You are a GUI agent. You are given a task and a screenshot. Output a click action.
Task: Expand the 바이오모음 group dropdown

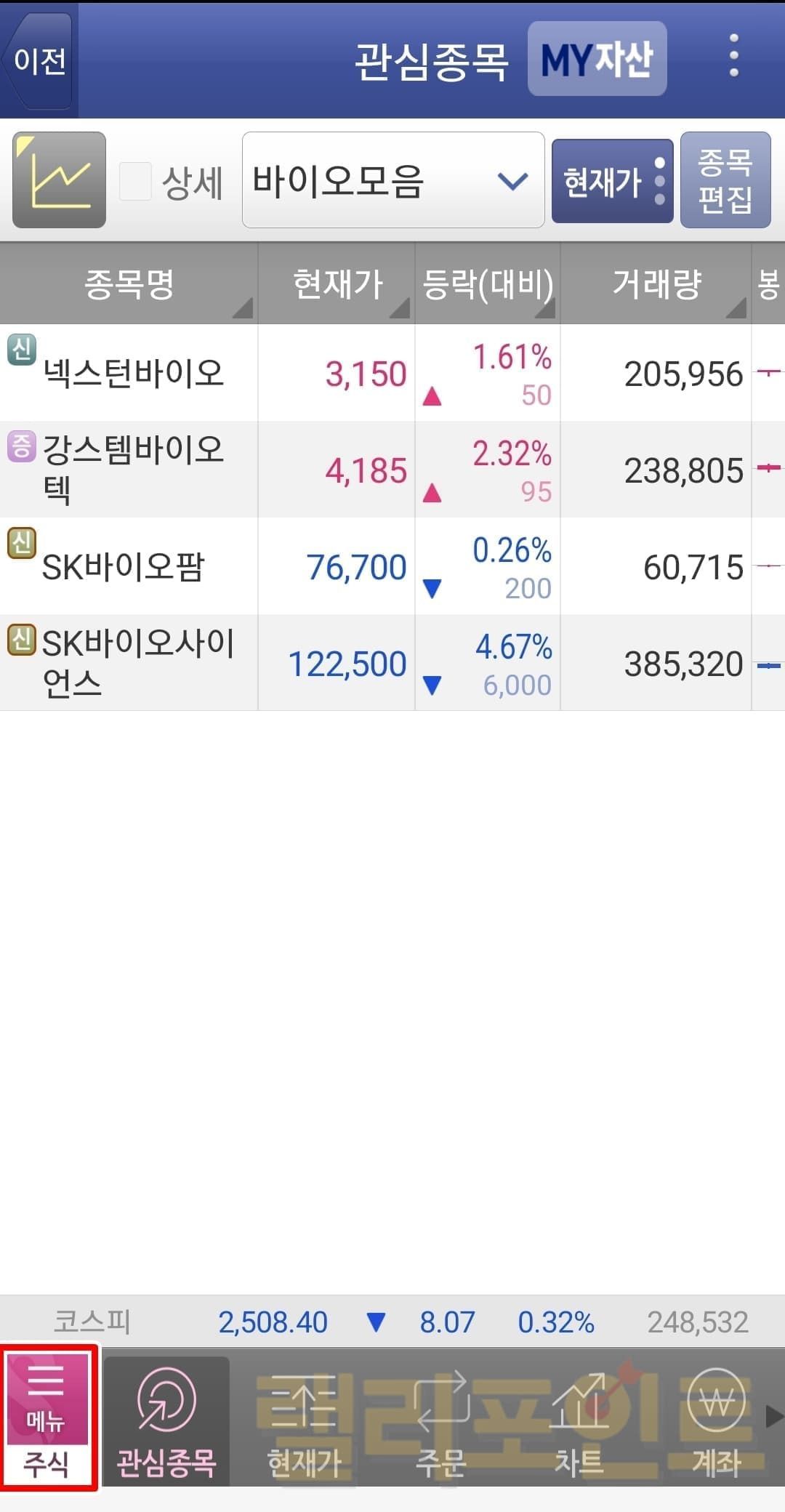tap(392, 180)
